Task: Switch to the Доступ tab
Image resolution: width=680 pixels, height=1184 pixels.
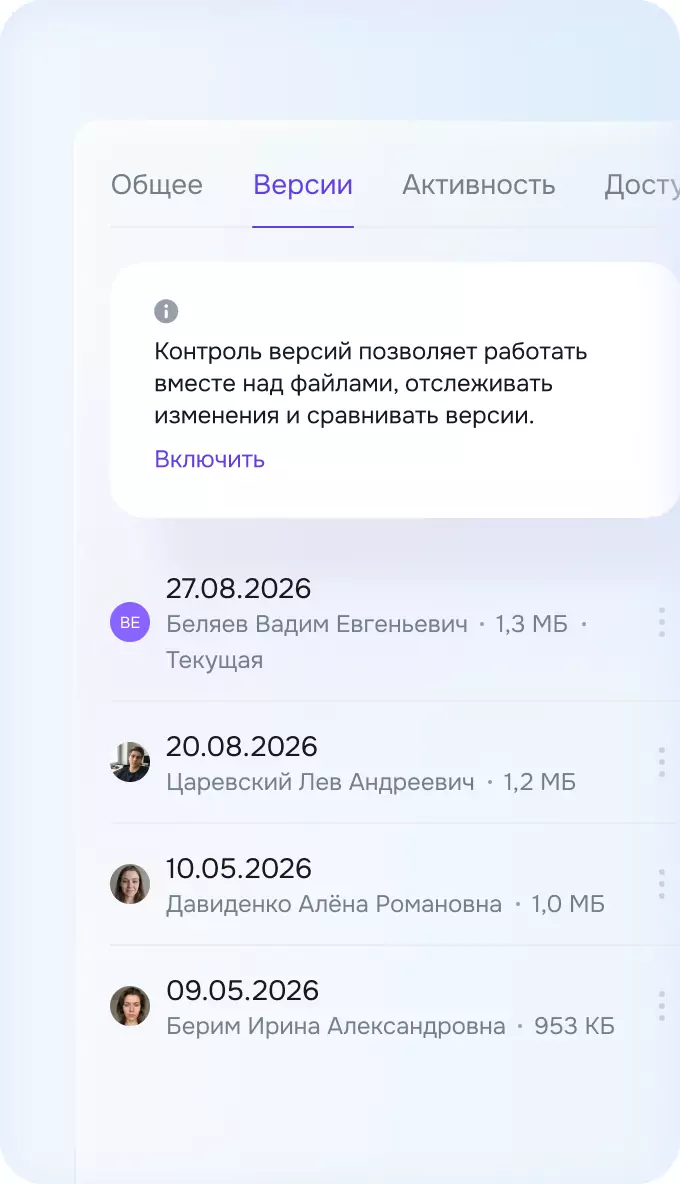Action: tap(642, 185)
